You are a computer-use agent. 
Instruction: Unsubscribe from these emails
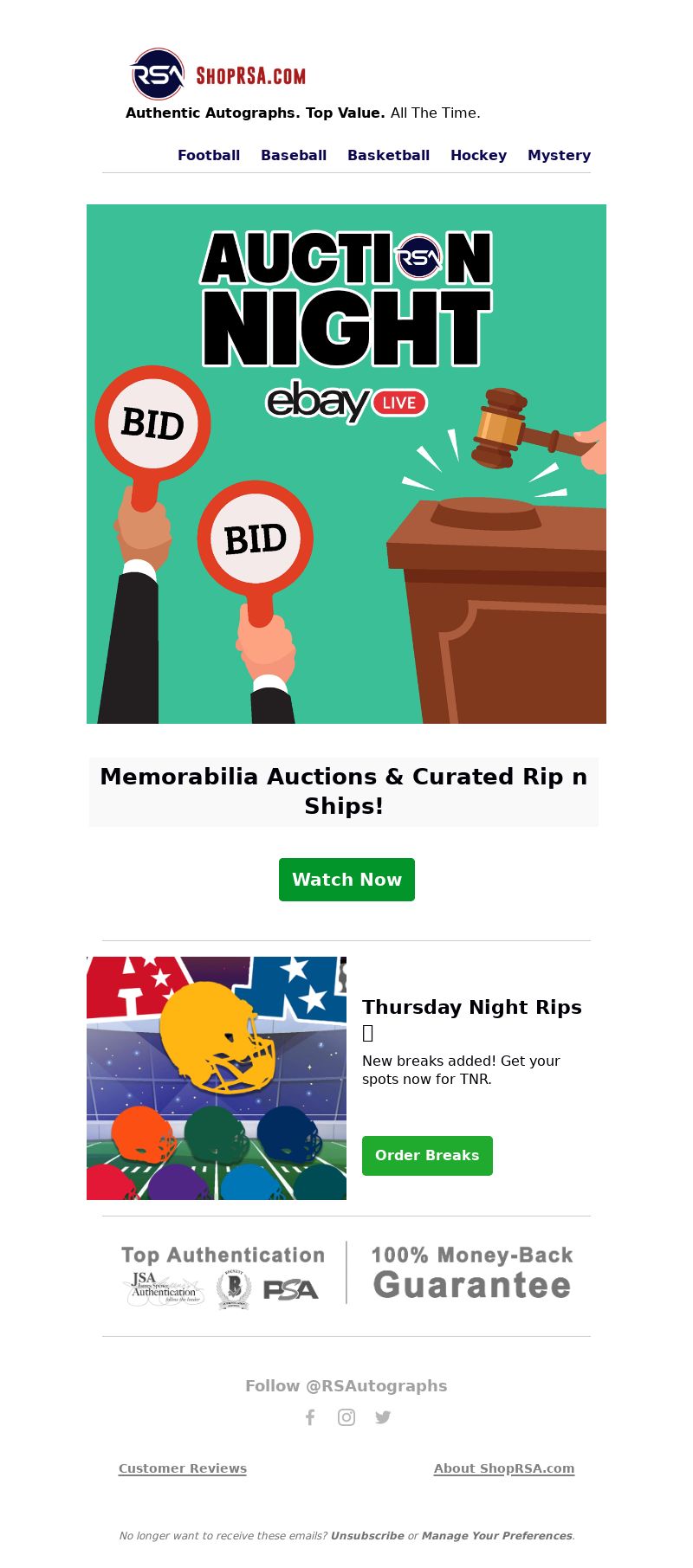(367, 1536)
